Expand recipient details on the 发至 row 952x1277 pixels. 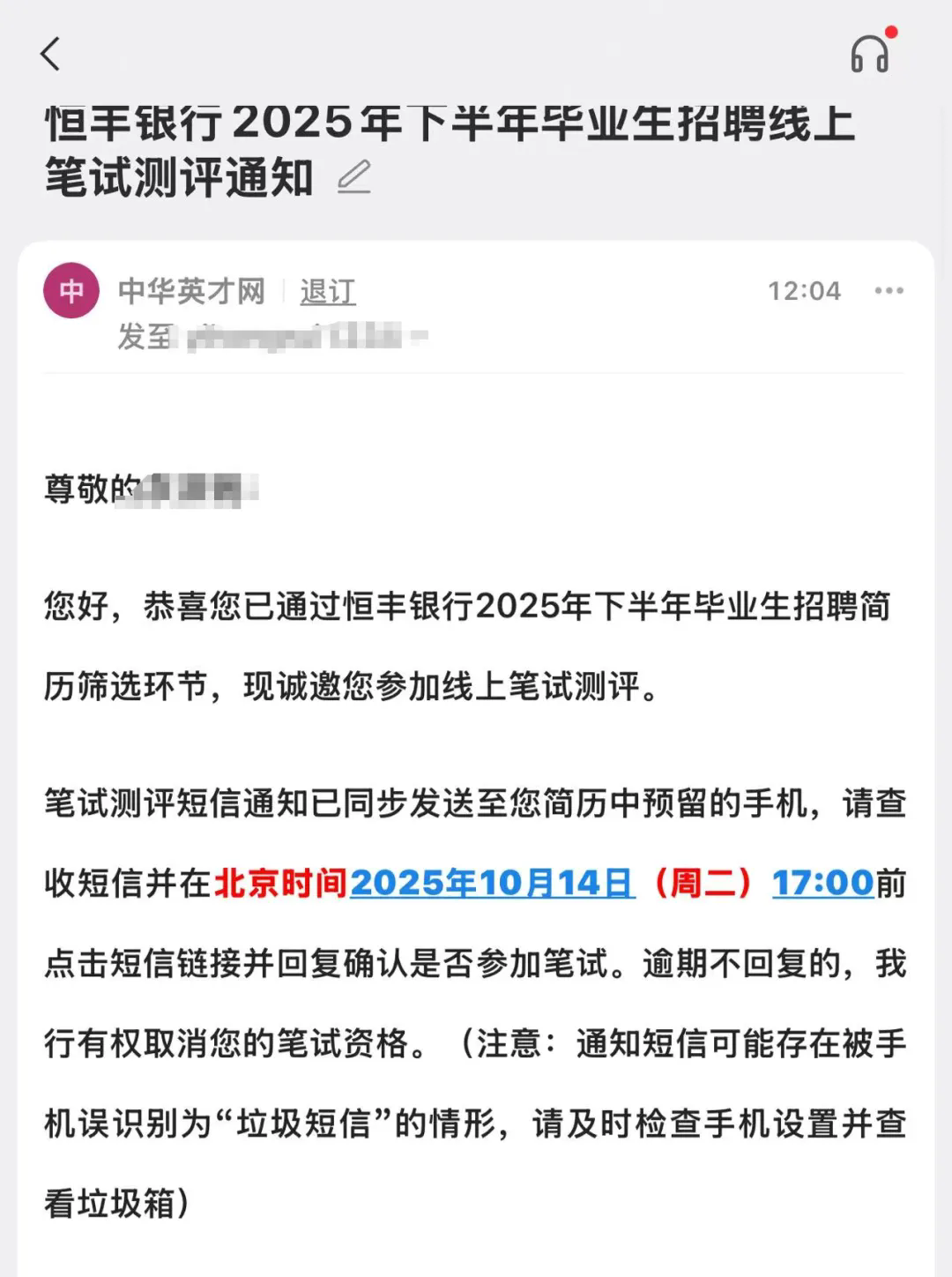[145, 337]
